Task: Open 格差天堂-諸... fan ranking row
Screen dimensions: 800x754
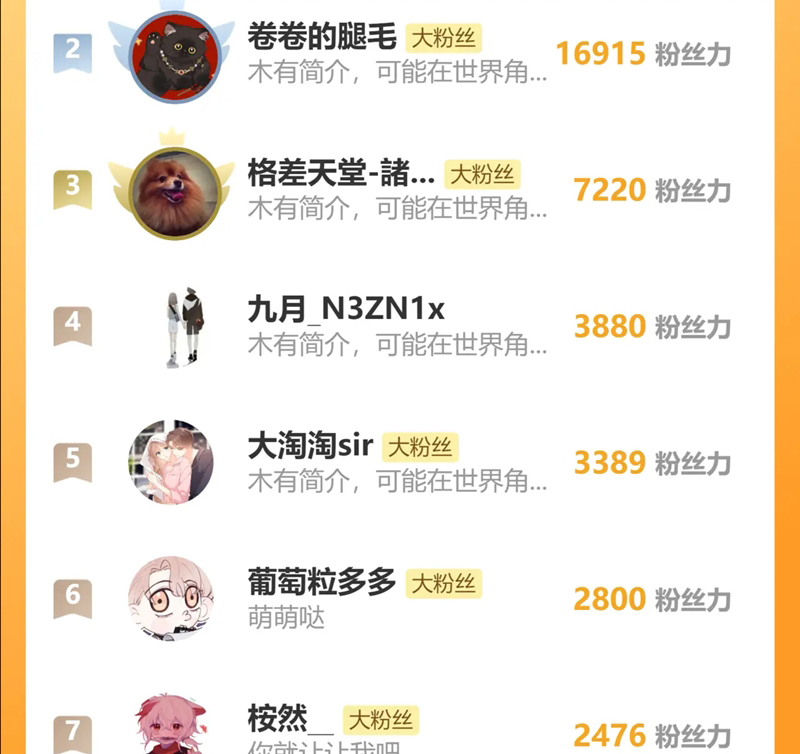Action: click(400, 190)
